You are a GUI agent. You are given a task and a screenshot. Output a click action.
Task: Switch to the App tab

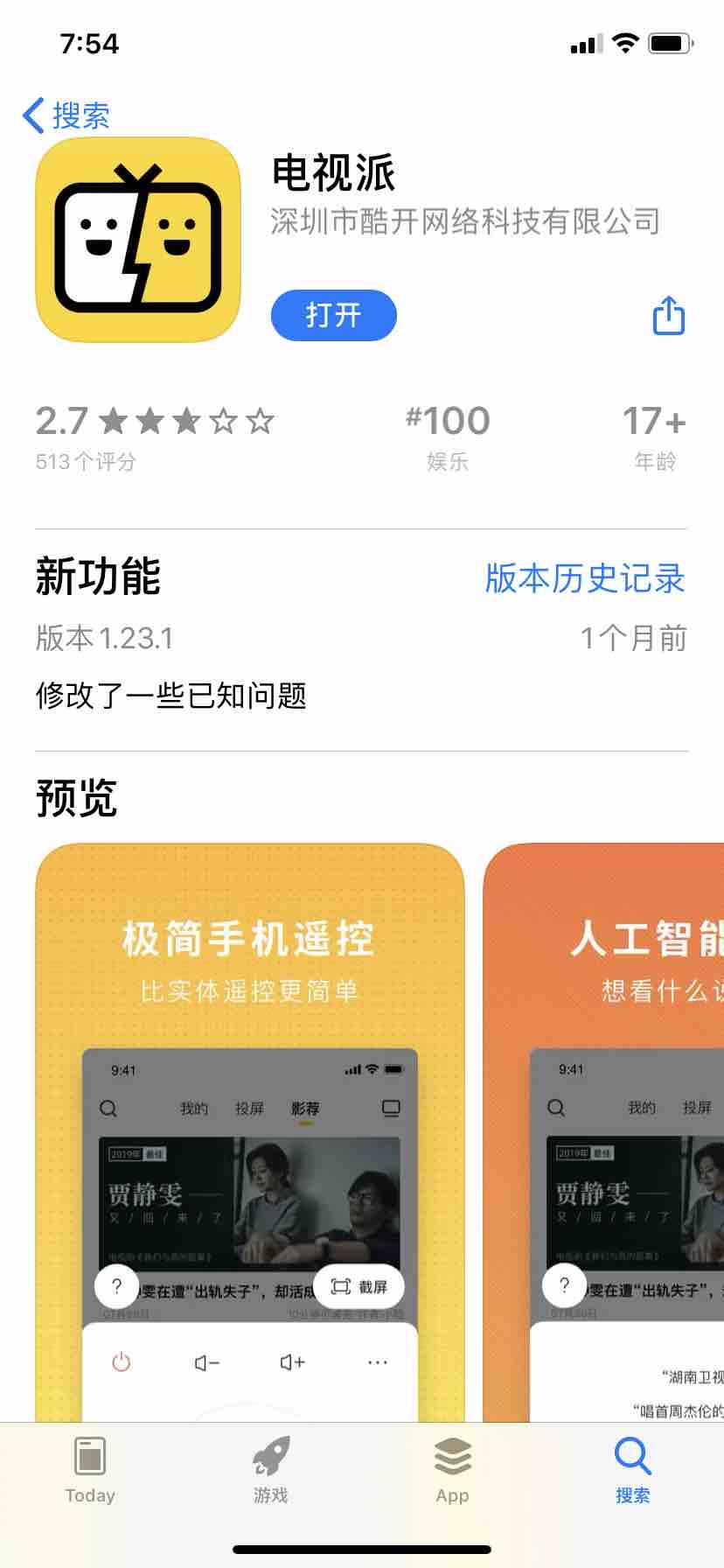point(452,1472)
